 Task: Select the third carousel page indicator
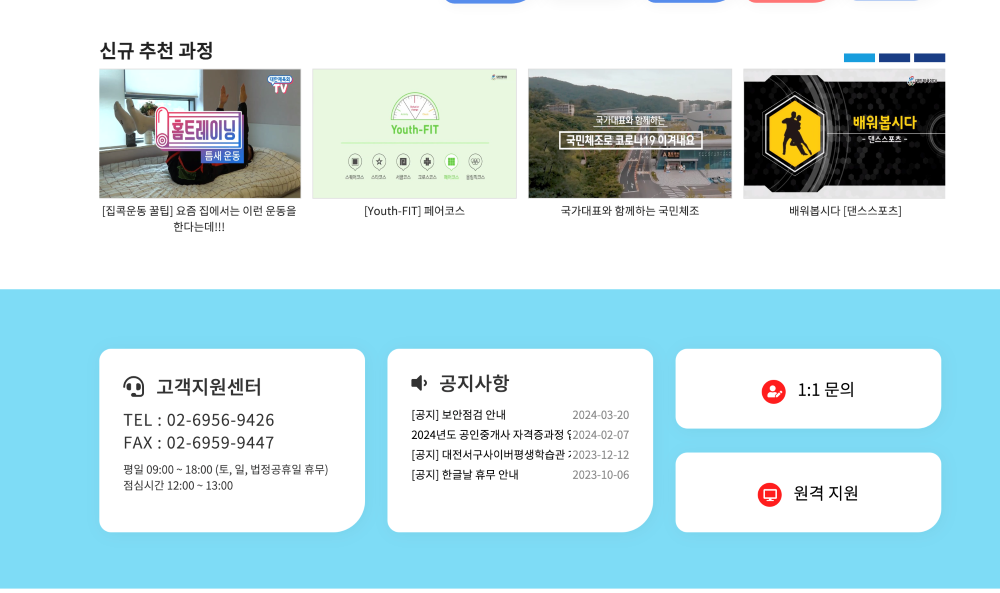click(929, 58)
